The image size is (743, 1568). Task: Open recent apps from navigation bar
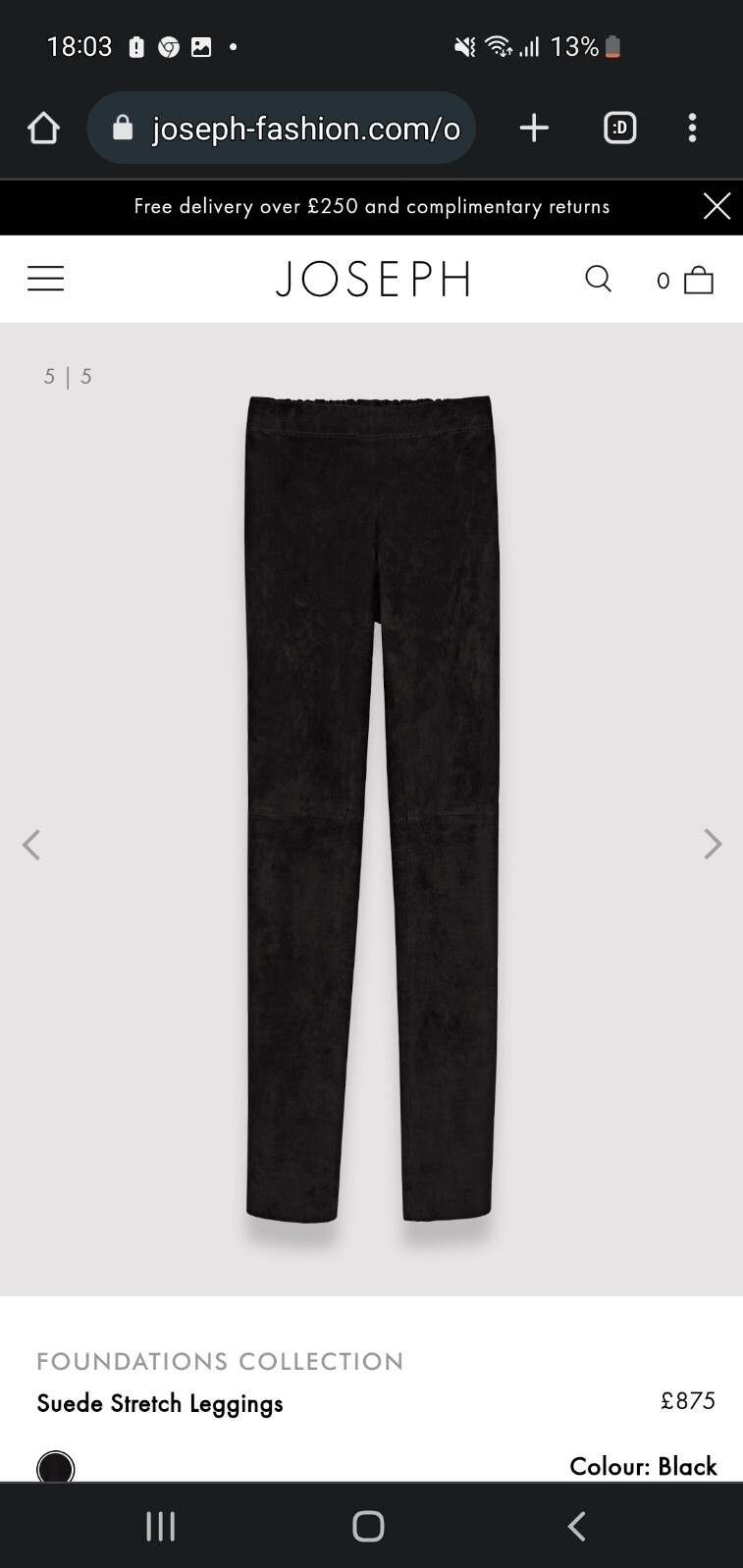(160, 1526)
